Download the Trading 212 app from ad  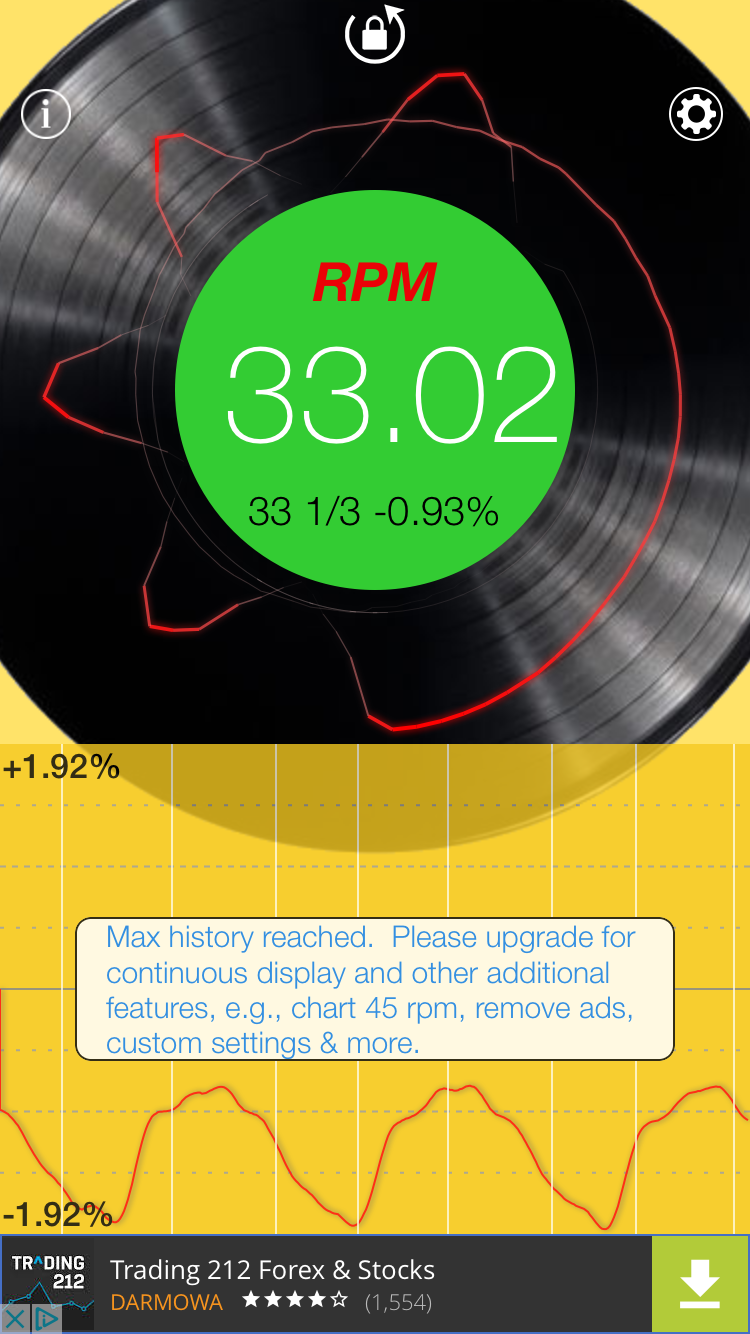(699, 1284)
